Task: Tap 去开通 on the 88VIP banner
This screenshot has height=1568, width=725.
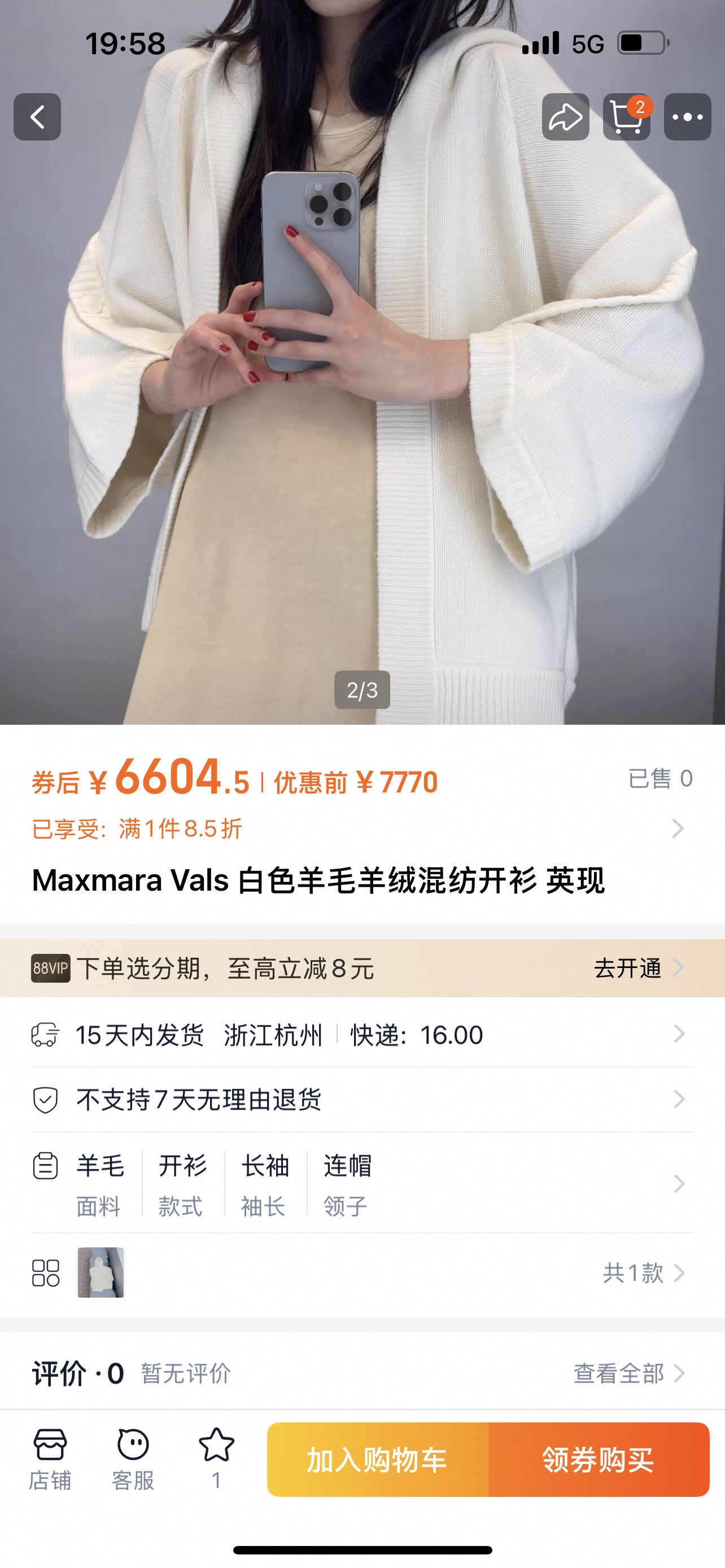Action: click(636, 968)
